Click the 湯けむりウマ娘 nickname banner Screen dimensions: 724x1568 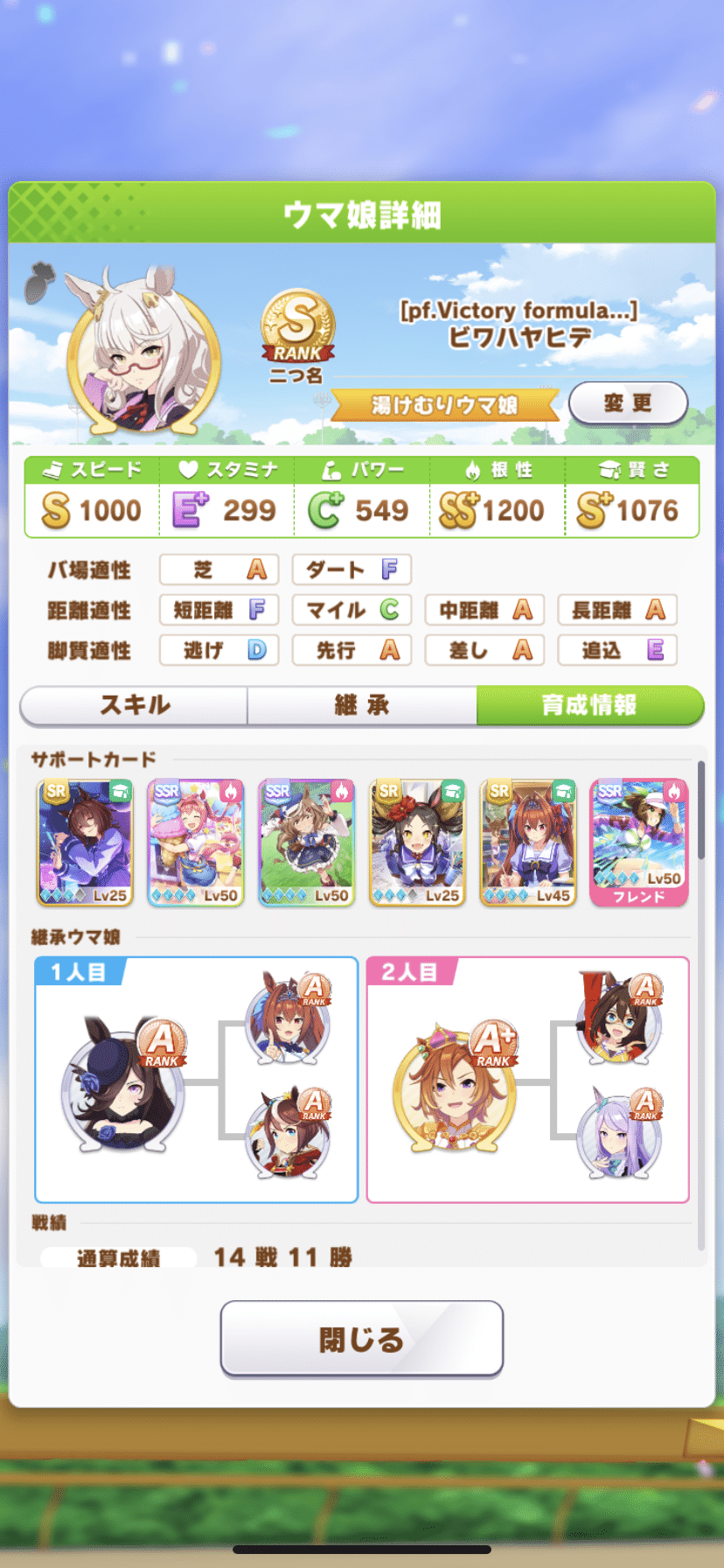click(x=444, y=404)
